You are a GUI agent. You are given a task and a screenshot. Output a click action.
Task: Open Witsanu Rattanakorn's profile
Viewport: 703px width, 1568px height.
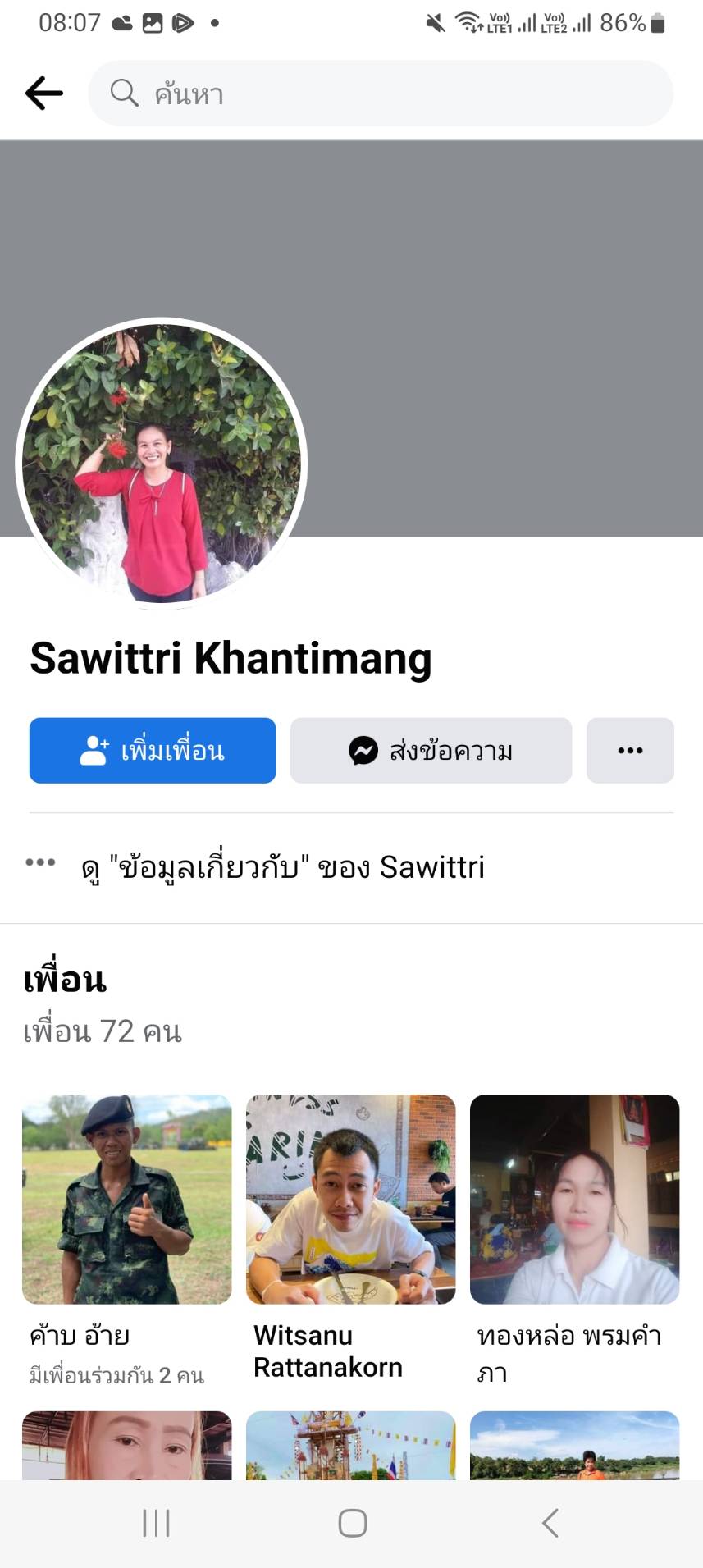[x=350, y=1199]
